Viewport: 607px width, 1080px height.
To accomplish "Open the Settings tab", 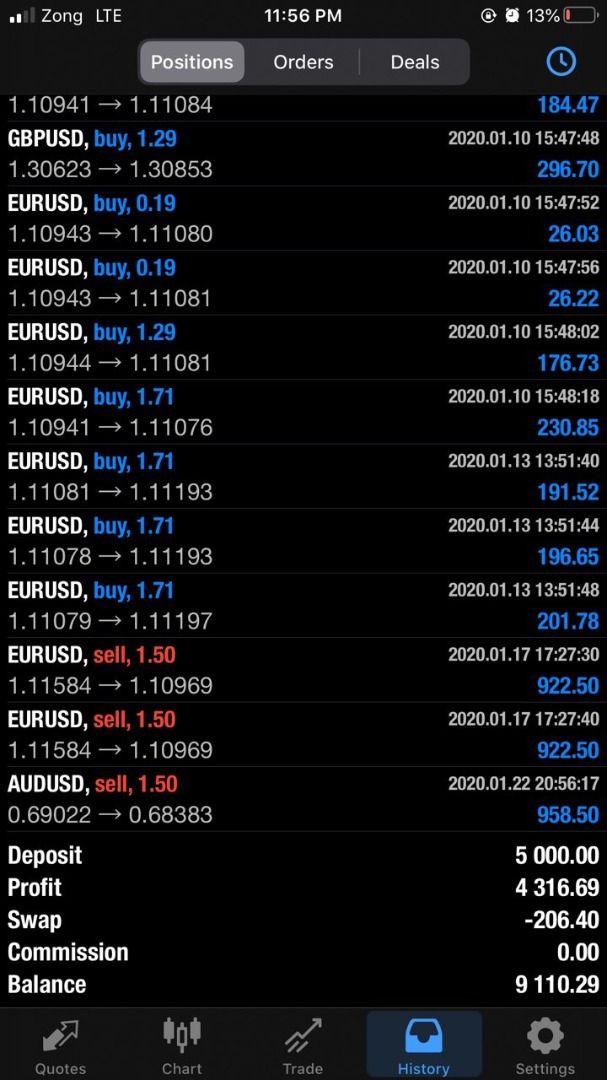I will 545,1045.
